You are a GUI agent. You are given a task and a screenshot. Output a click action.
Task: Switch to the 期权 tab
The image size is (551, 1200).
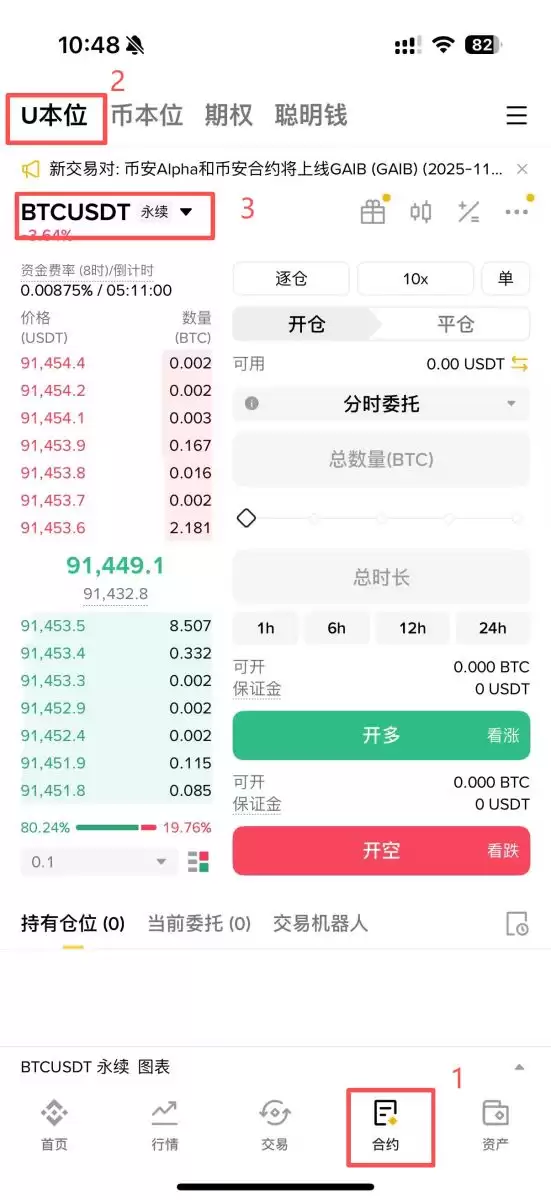point(227,115)
